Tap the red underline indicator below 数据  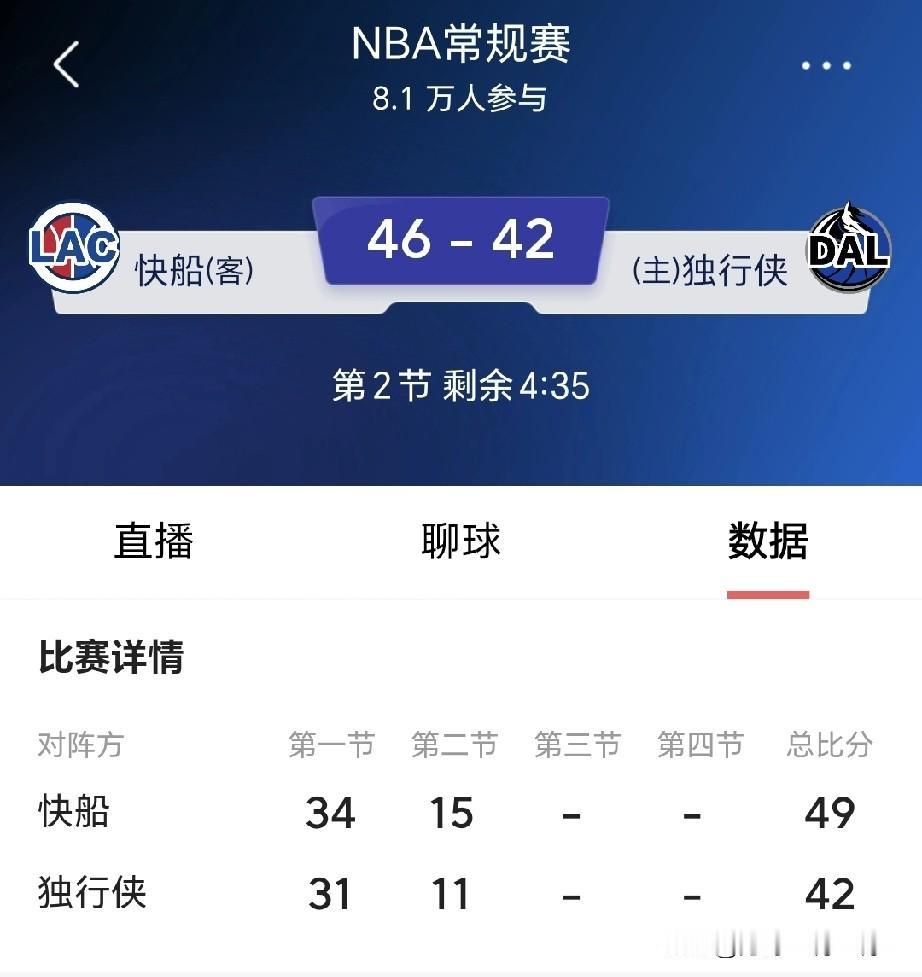(x=766, y=591)
